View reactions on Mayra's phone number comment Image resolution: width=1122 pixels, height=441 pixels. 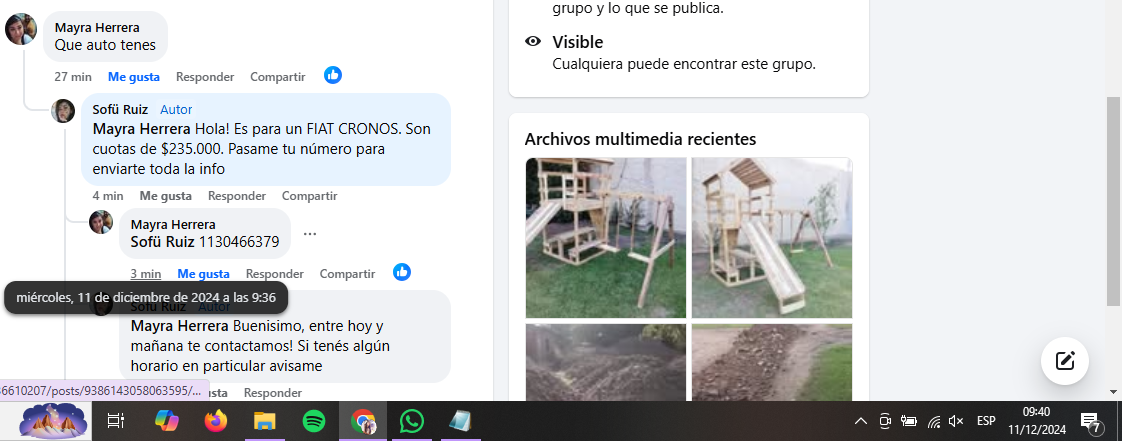(402, 272)
